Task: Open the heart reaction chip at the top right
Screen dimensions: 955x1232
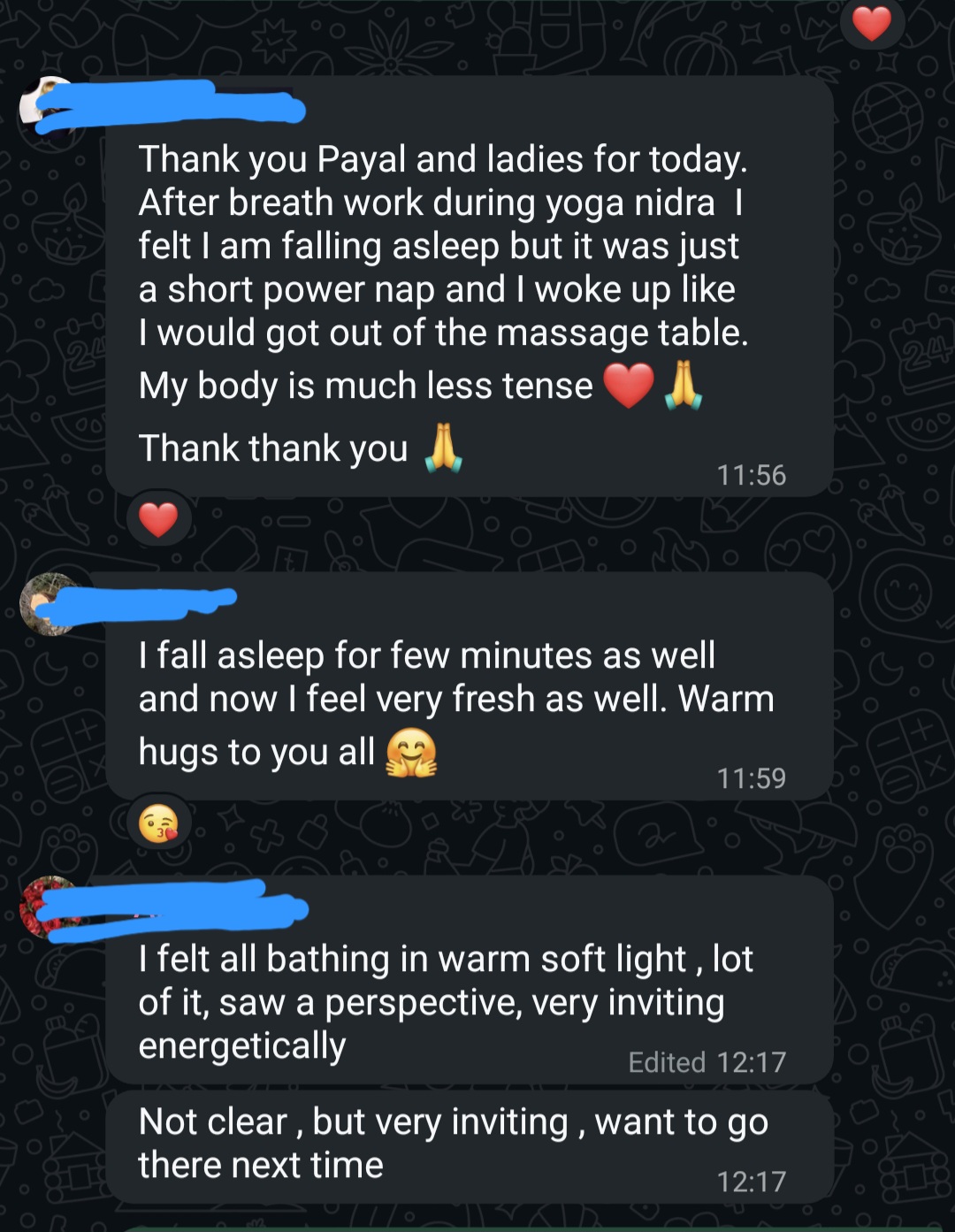Action: pyautogui.click(x=872, y=24)
